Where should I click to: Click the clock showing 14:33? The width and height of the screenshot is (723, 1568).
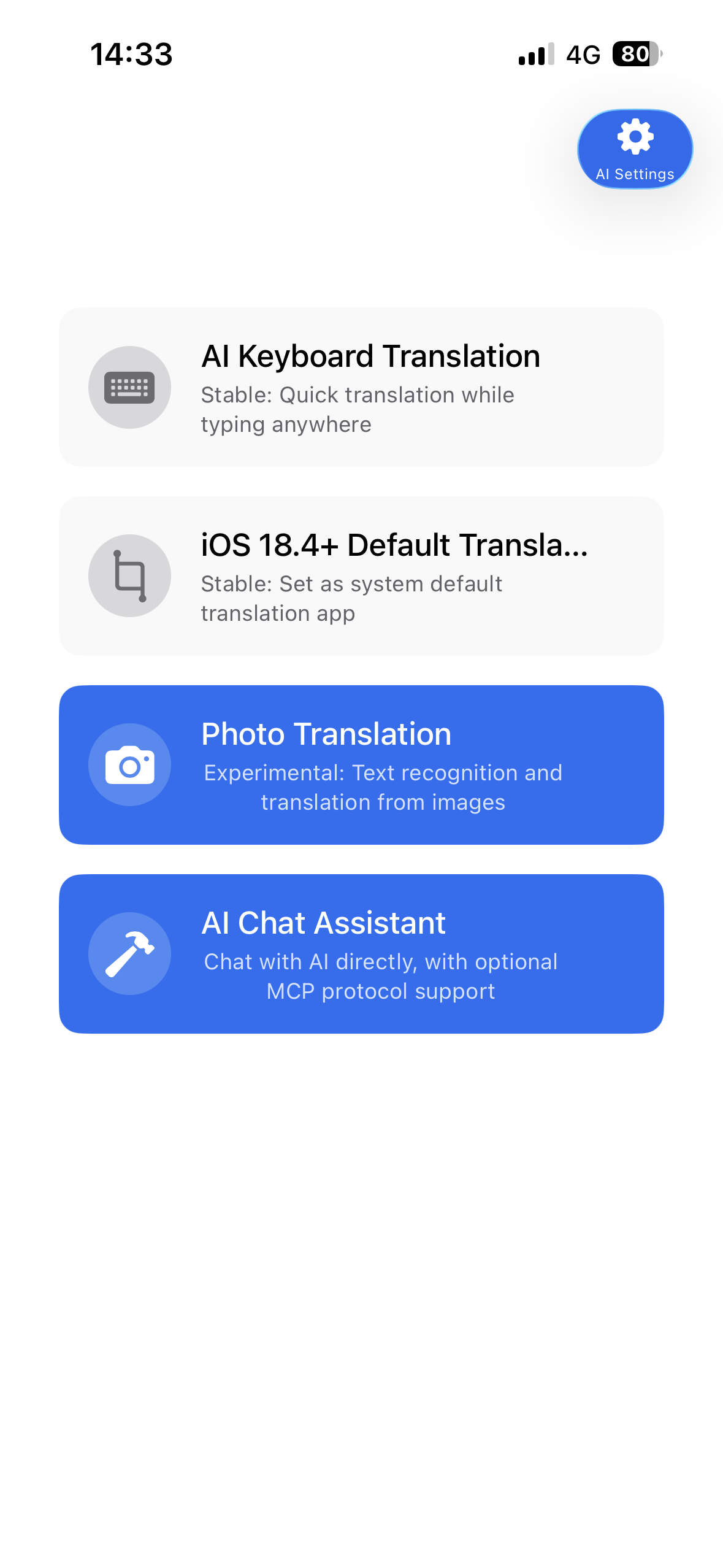point(131,55)
